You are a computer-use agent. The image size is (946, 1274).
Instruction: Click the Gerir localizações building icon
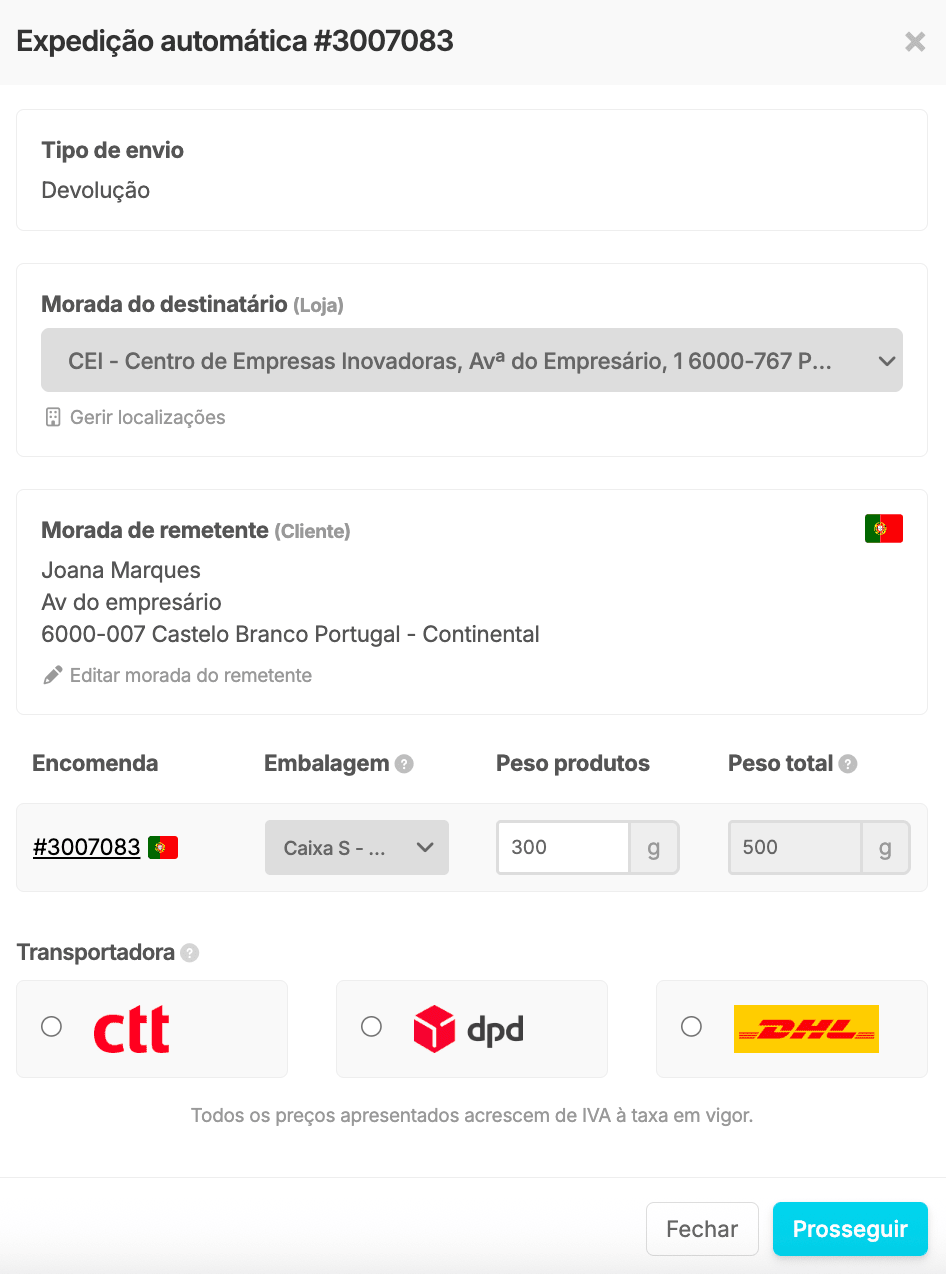click(x=55, y=417)
